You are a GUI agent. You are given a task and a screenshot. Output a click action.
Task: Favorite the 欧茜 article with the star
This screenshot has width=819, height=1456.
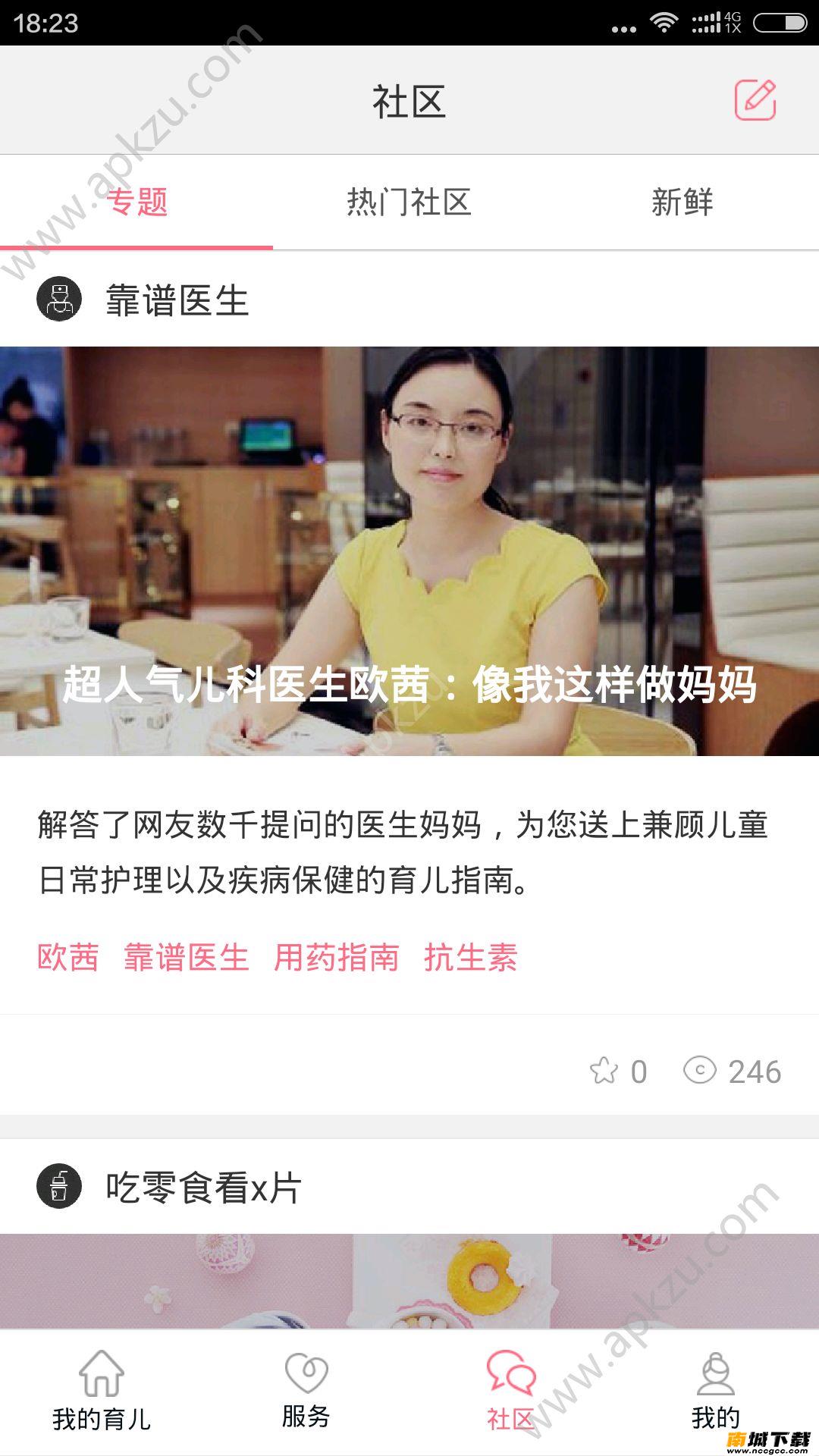(x=604, y=1071)
